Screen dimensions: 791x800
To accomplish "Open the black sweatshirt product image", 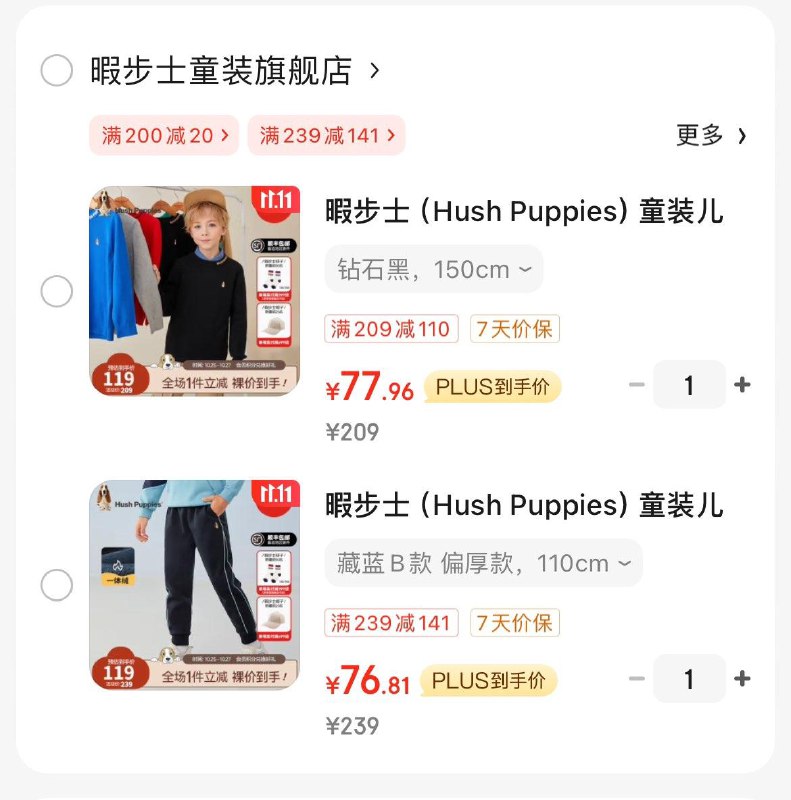I will pyautogui.click(x=195, y=291).
